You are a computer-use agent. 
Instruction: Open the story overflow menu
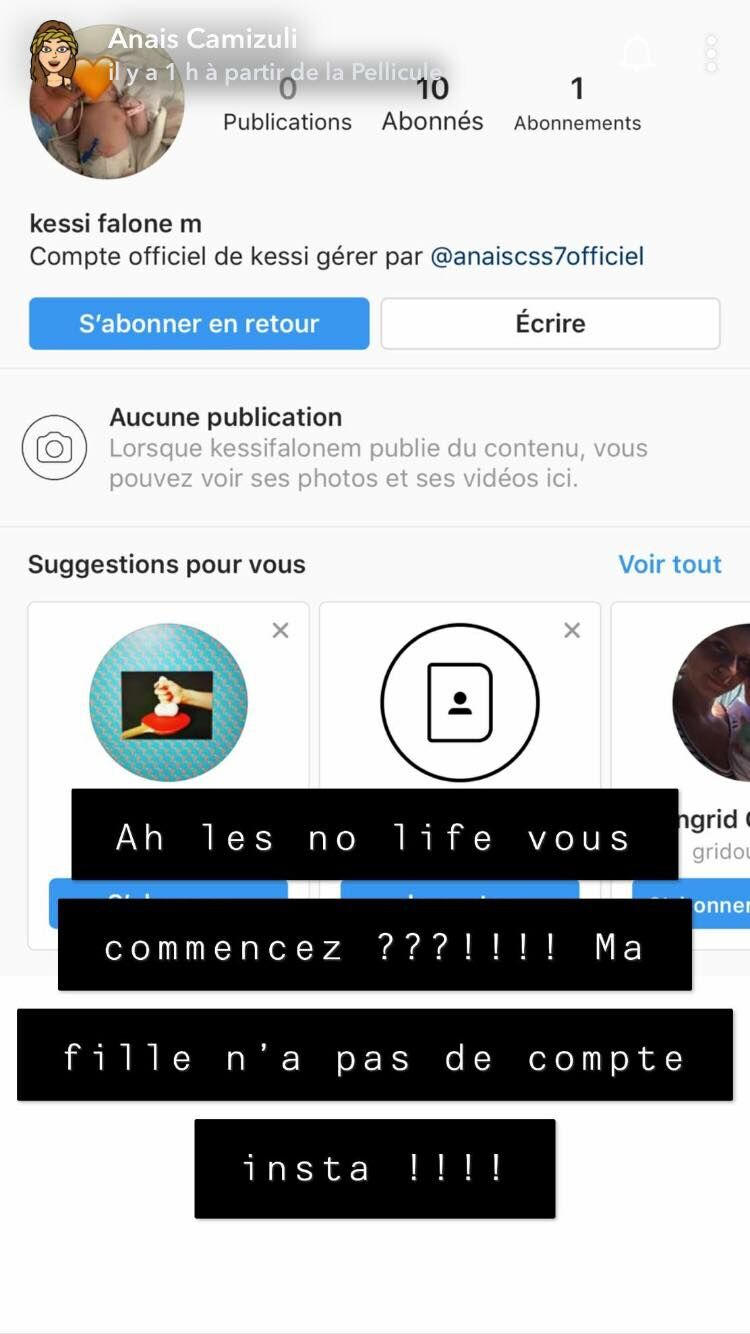[711, 53]
